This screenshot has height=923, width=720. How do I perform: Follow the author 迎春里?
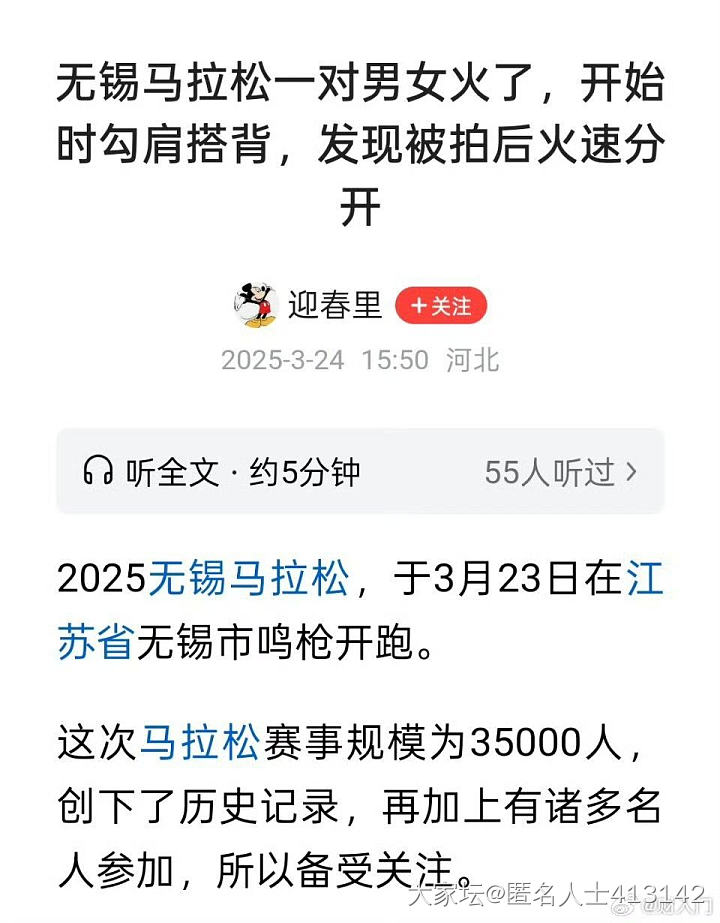coord(440,306)
